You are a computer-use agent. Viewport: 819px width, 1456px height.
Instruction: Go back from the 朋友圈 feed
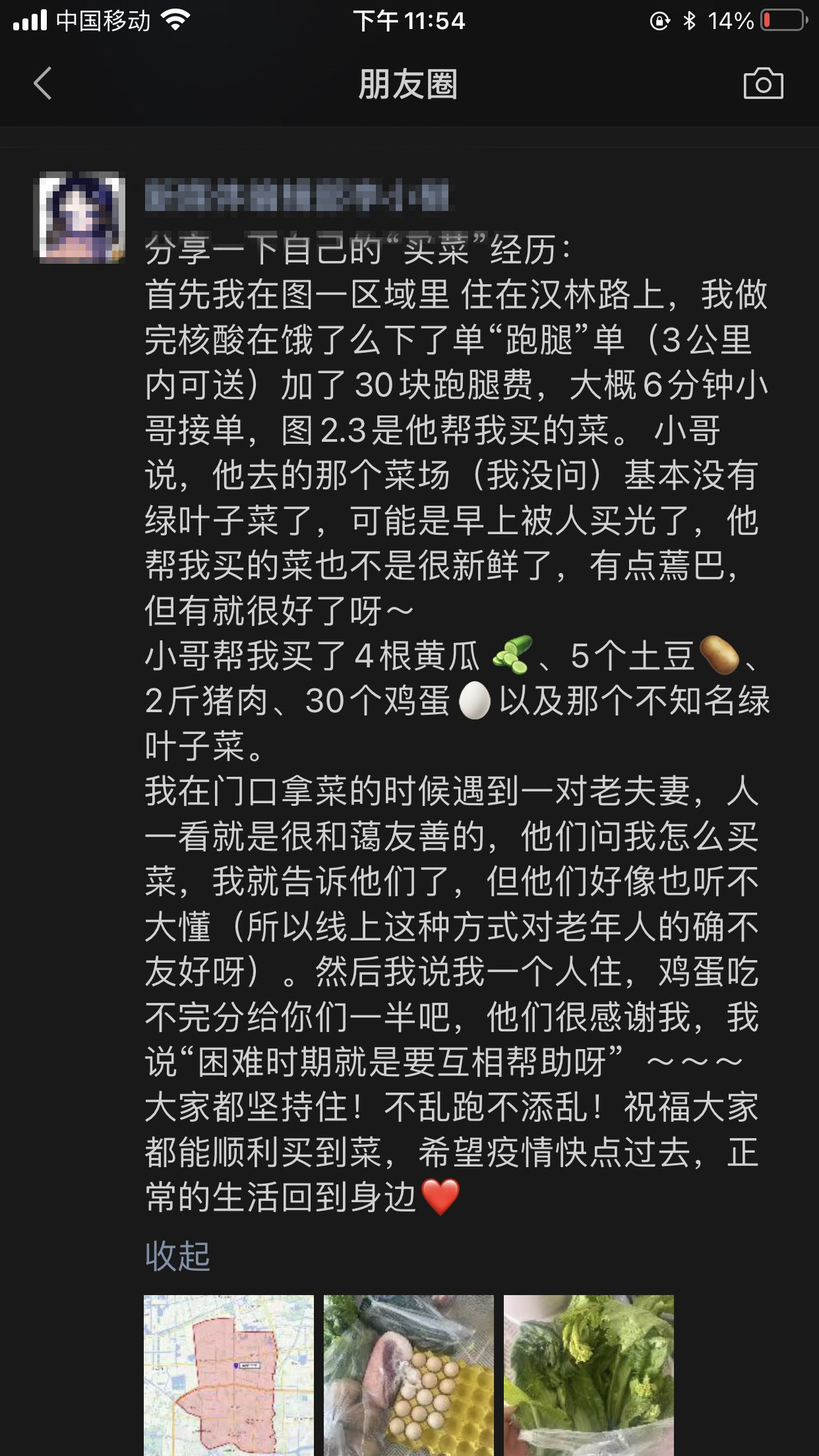click(43, 84)
